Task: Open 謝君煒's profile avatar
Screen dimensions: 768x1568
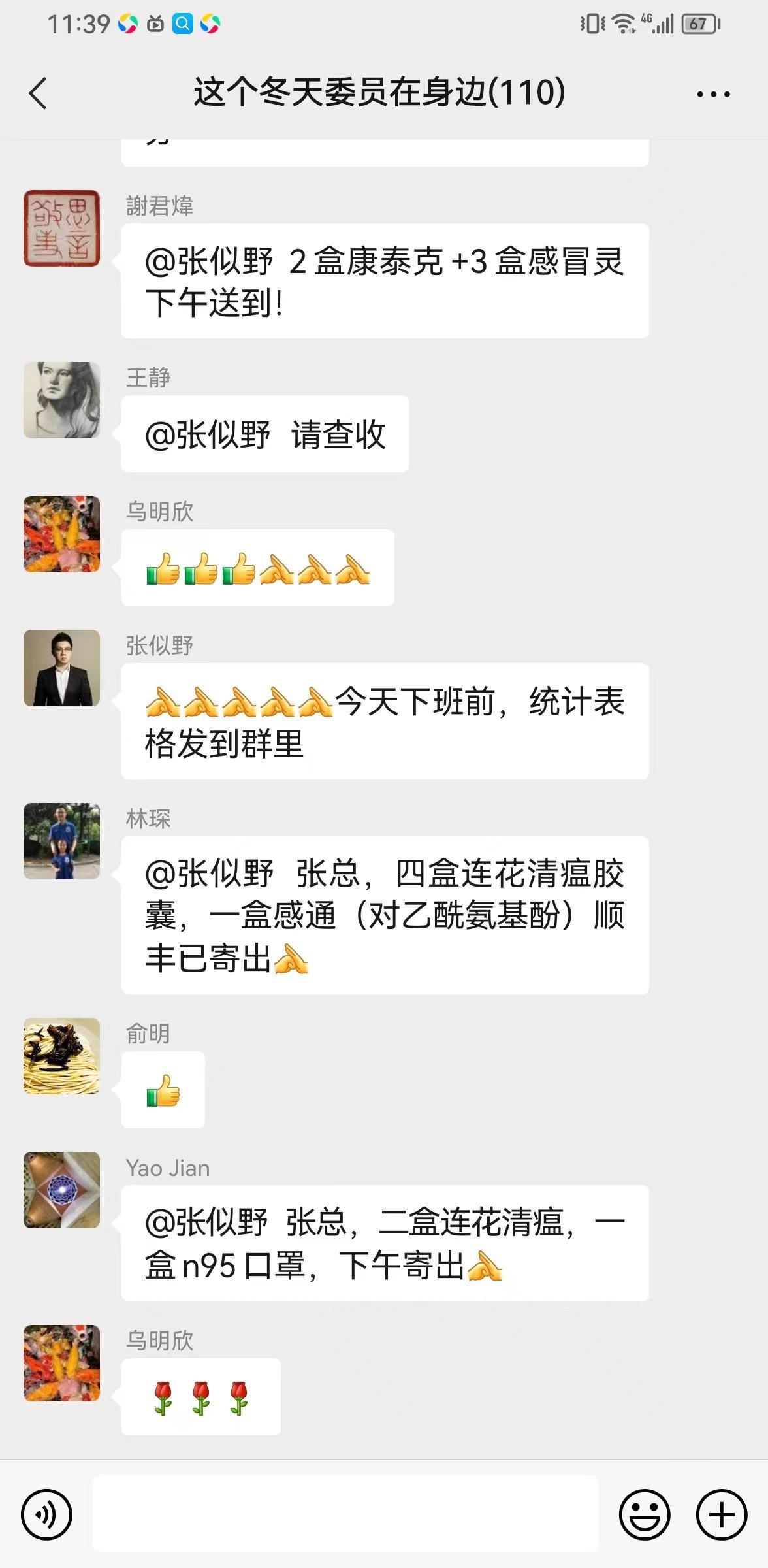Action: pos(61,228)
